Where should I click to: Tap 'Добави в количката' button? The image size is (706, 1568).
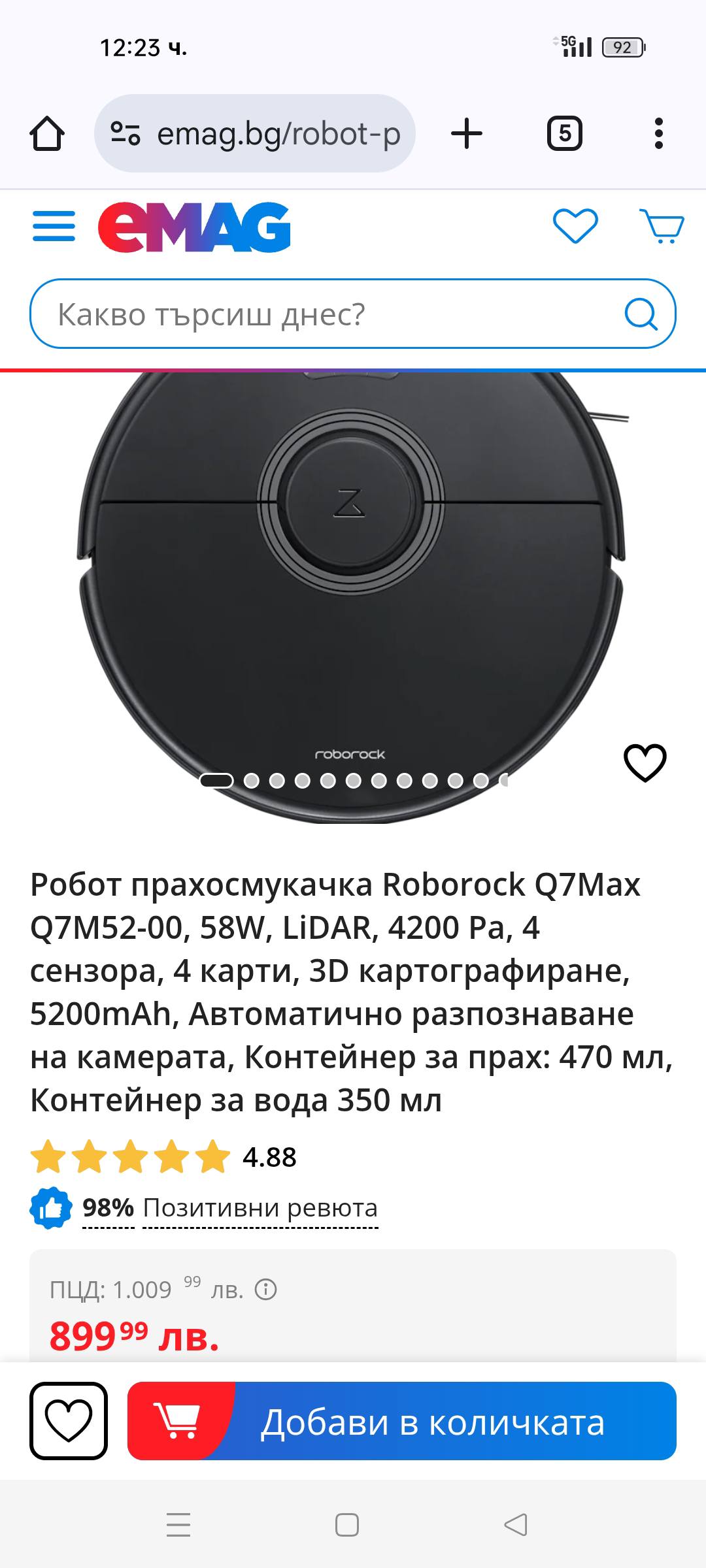point(401,1421)
